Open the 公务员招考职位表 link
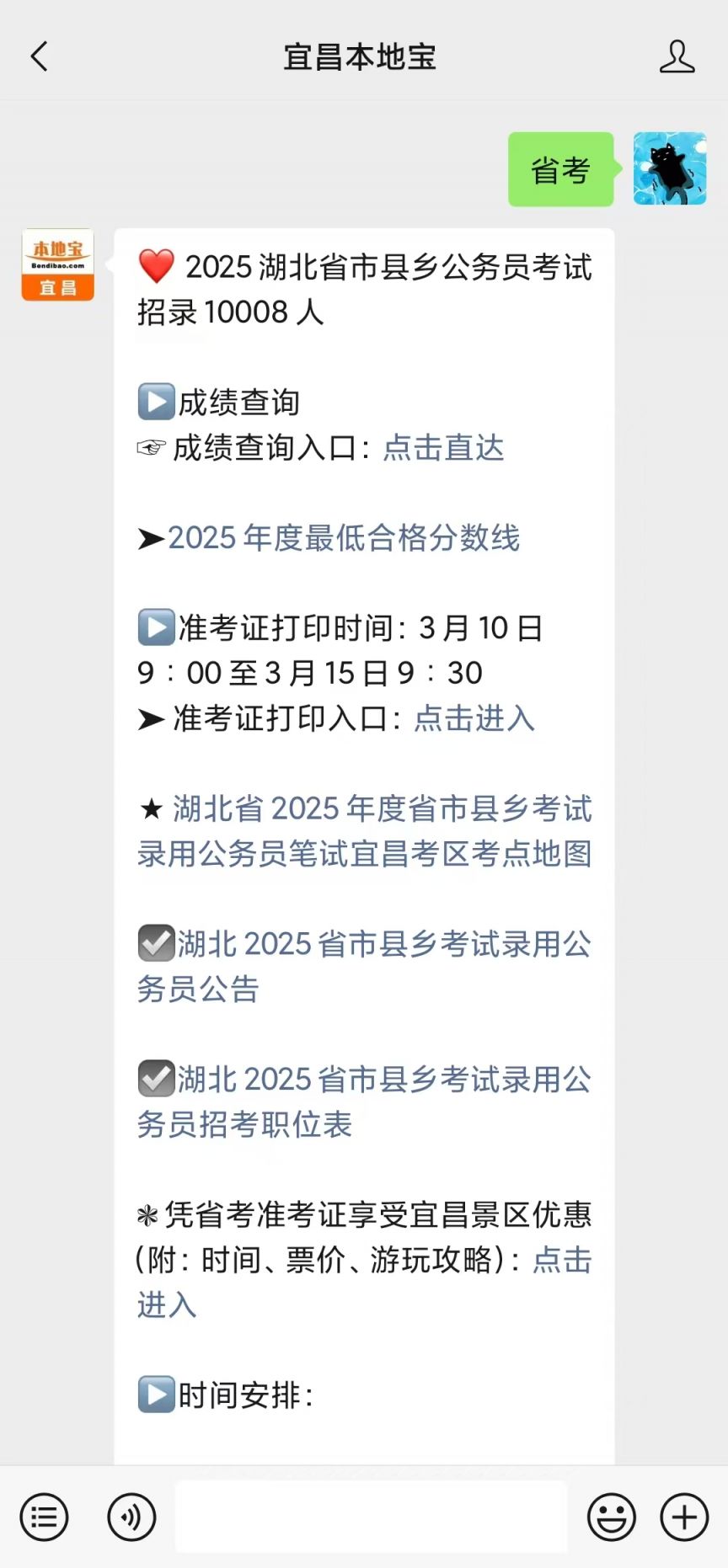This screenshot has height=1568, width=728. click(364, 1101)
